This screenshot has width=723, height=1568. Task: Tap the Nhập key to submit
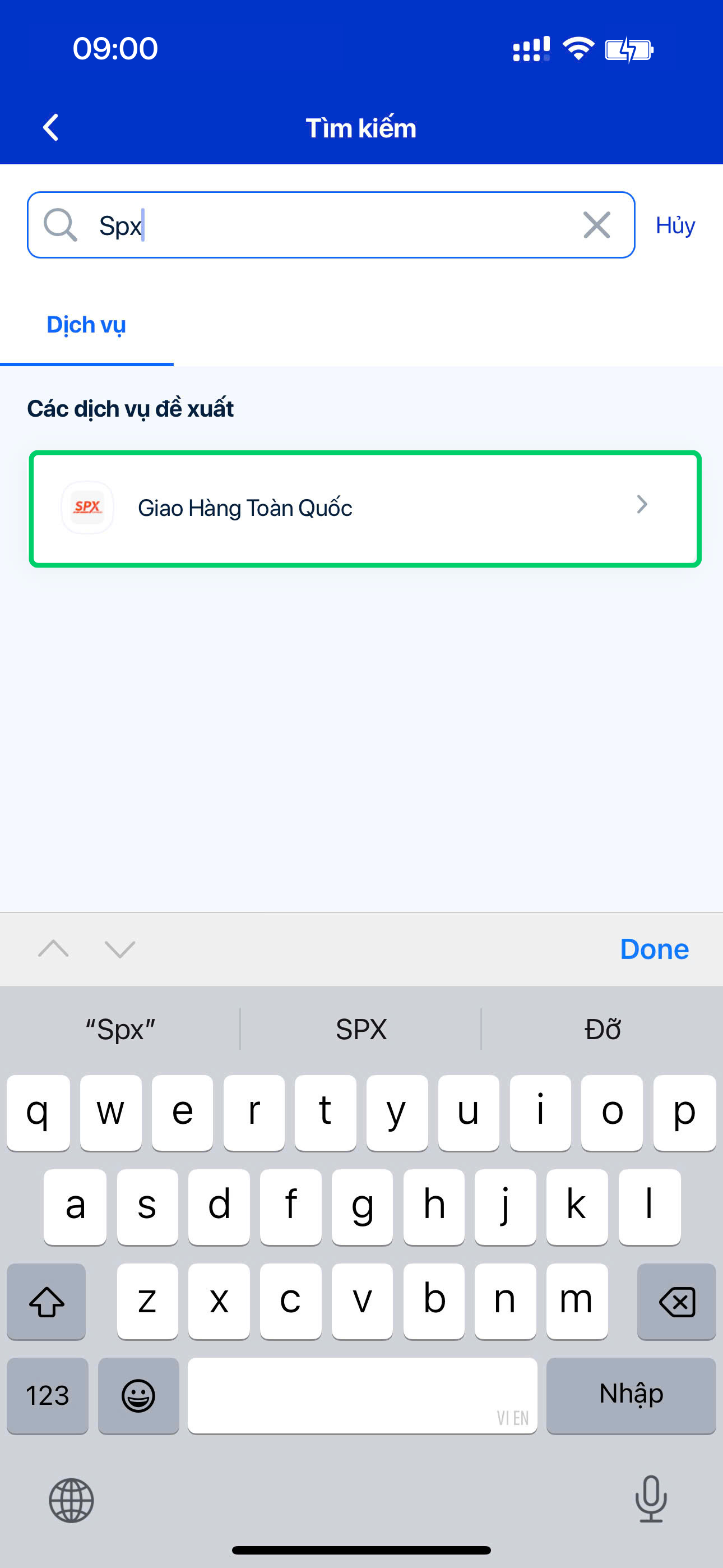pyautogui.click(x=631, y=1395)
